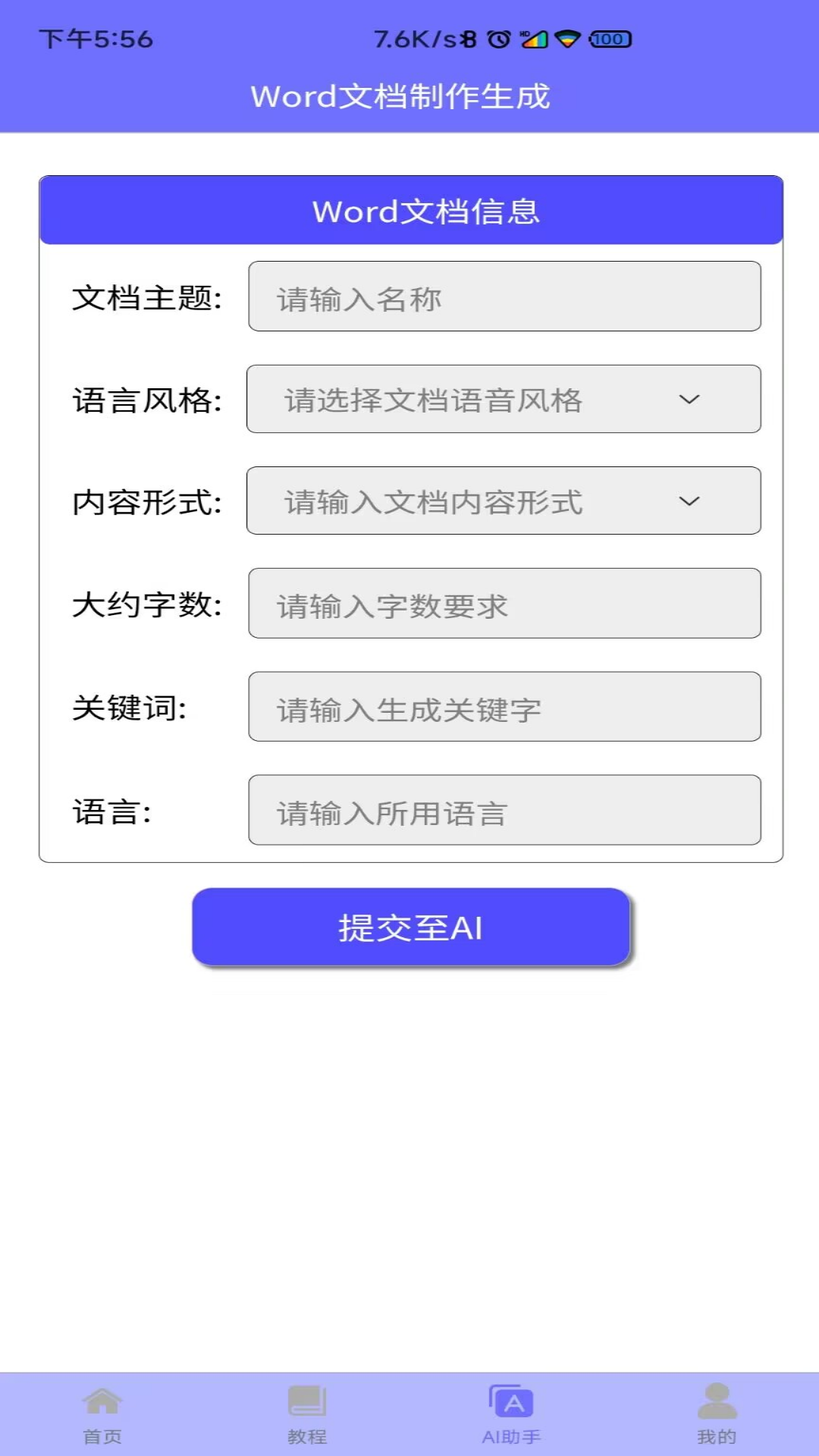Viewport: 819px width, 1456px height.
Task: Open the 教程 tab
Action: [x=307, y=1414]
